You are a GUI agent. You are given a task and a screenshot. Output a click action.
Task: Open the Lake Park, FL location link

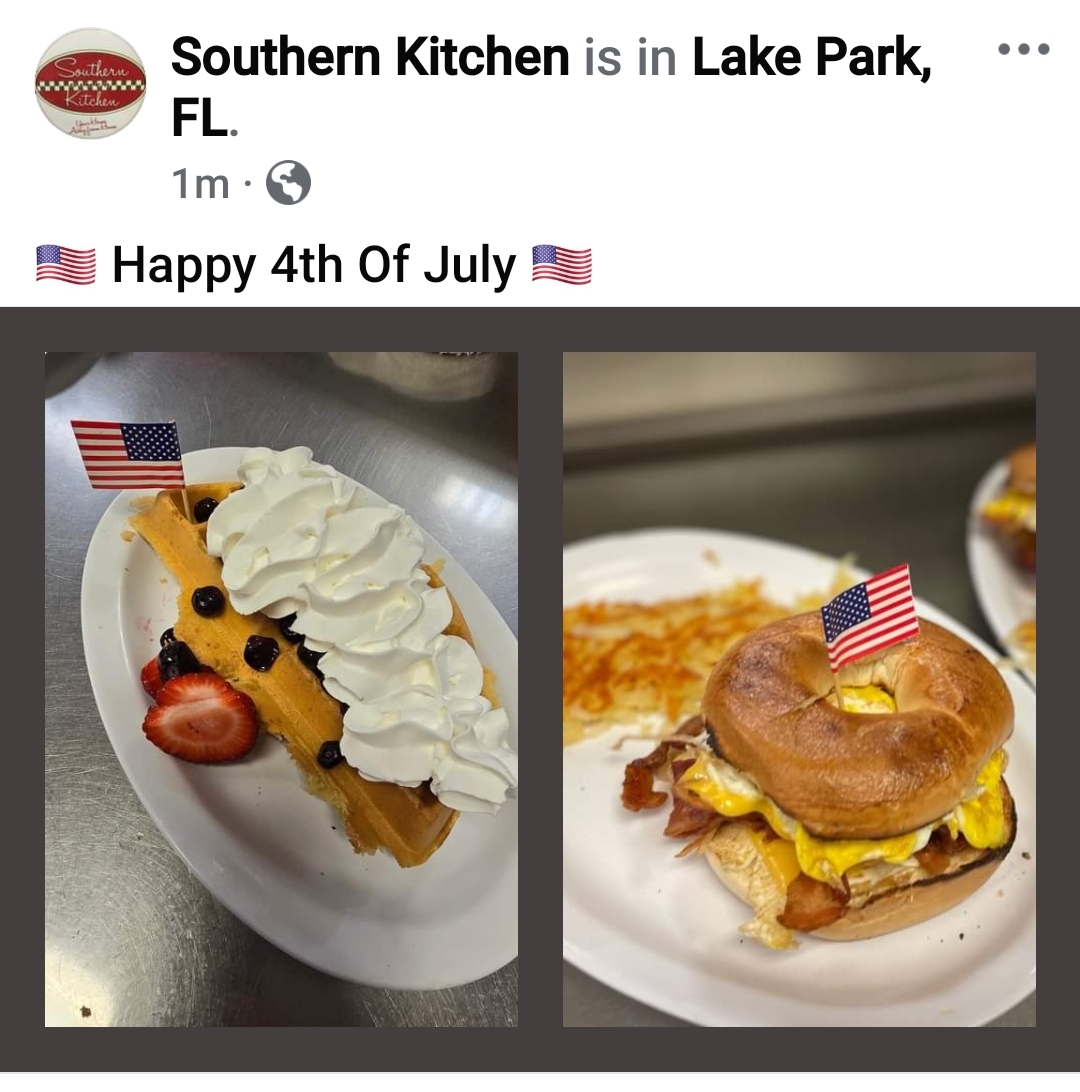click(x=810, y=58)
